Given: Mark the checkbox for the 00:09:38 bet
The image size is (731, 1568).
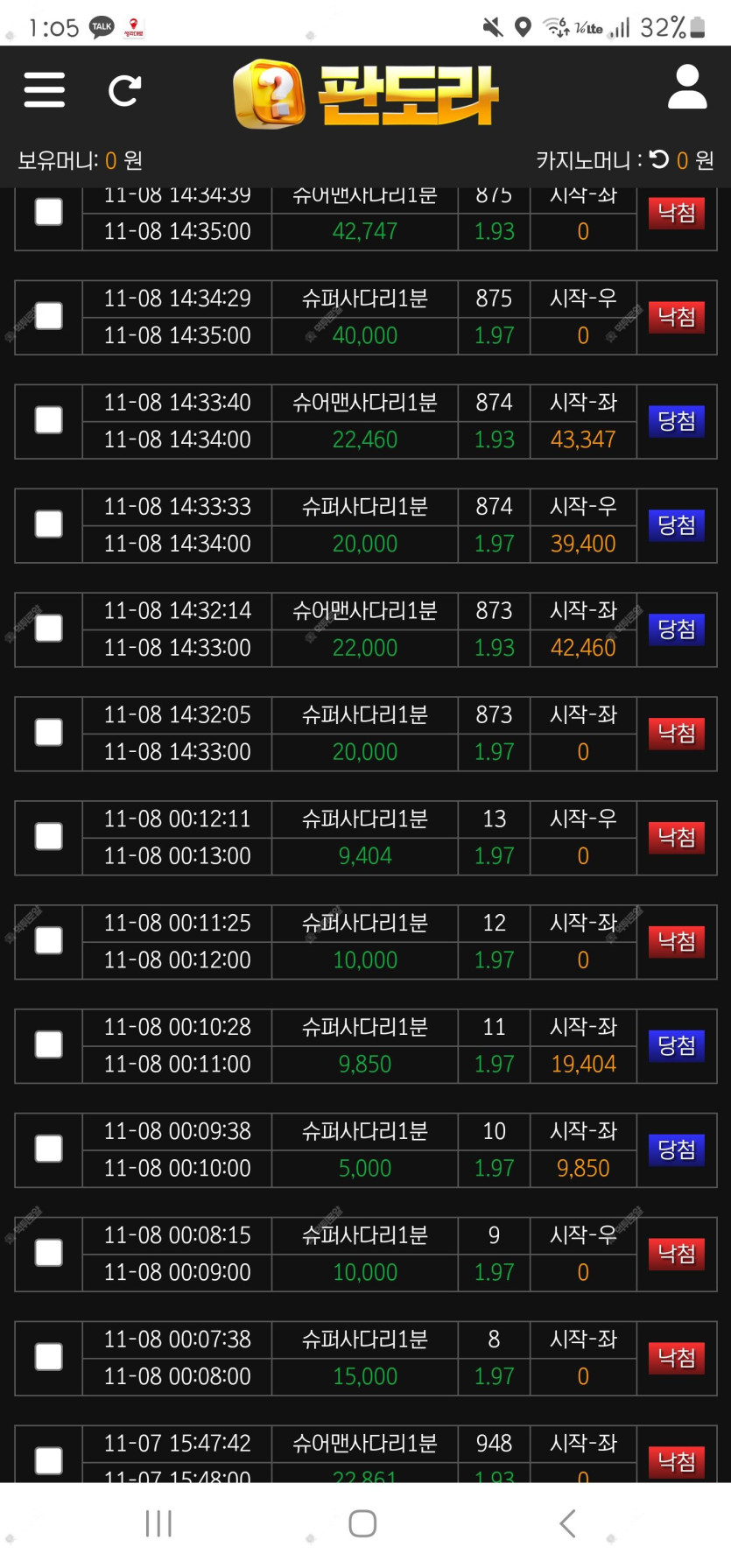Looking at the screenshot, I should click(x=49, y=1150).
